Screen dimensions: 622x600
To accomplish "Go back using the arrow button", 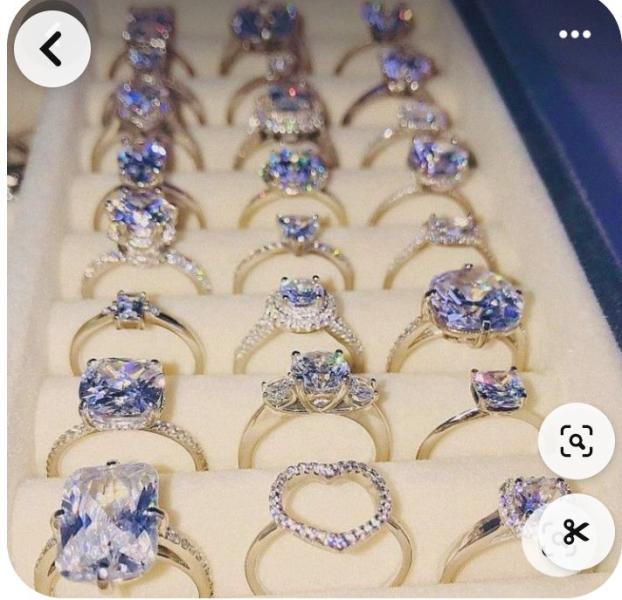I will (51, 51).
